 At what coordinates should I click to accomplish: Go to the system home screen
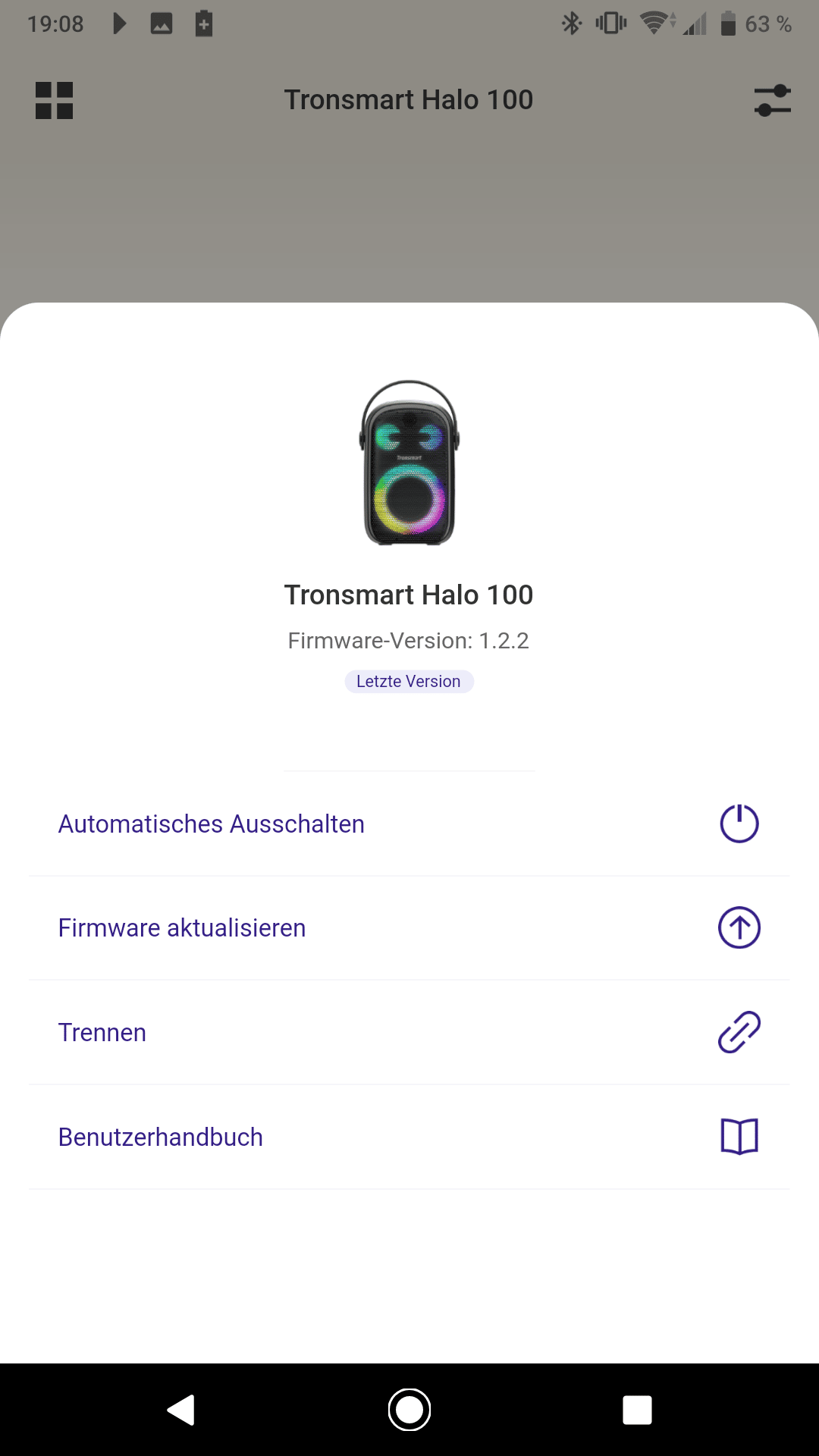coord(409,1410)
